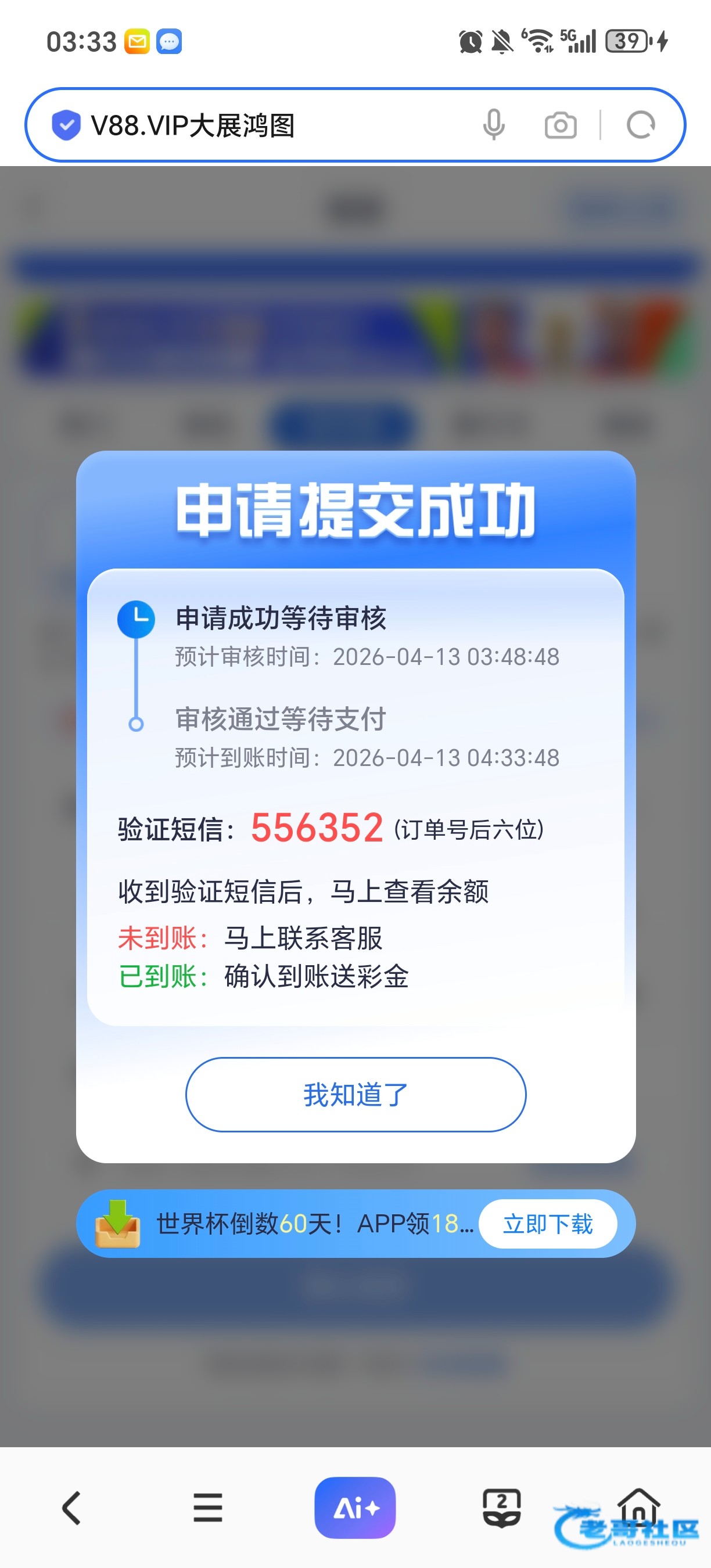
Task: Reload the page with the refresh icon
Action: (x=641, y=125)
